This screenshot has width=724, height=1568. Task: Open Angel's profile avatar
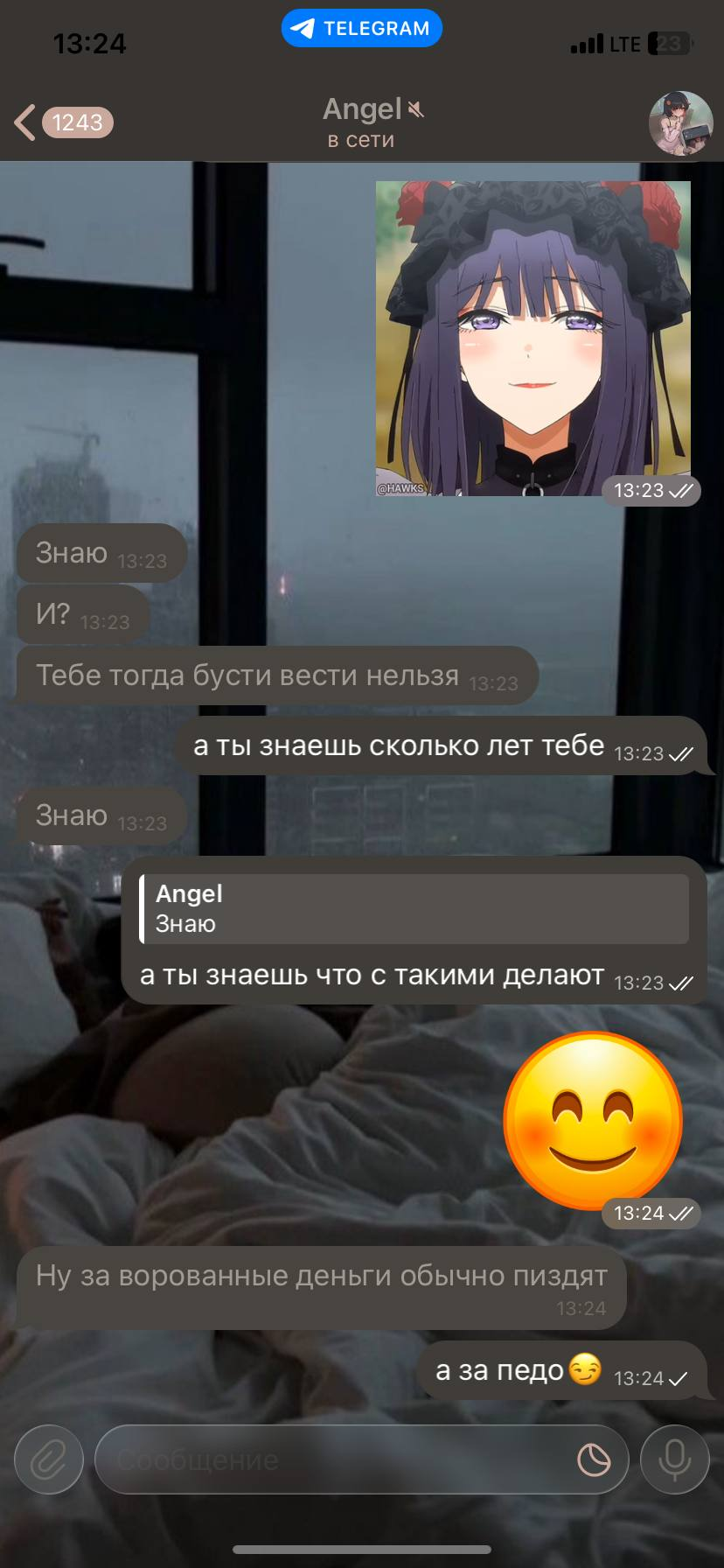click(x=680, y=122)
